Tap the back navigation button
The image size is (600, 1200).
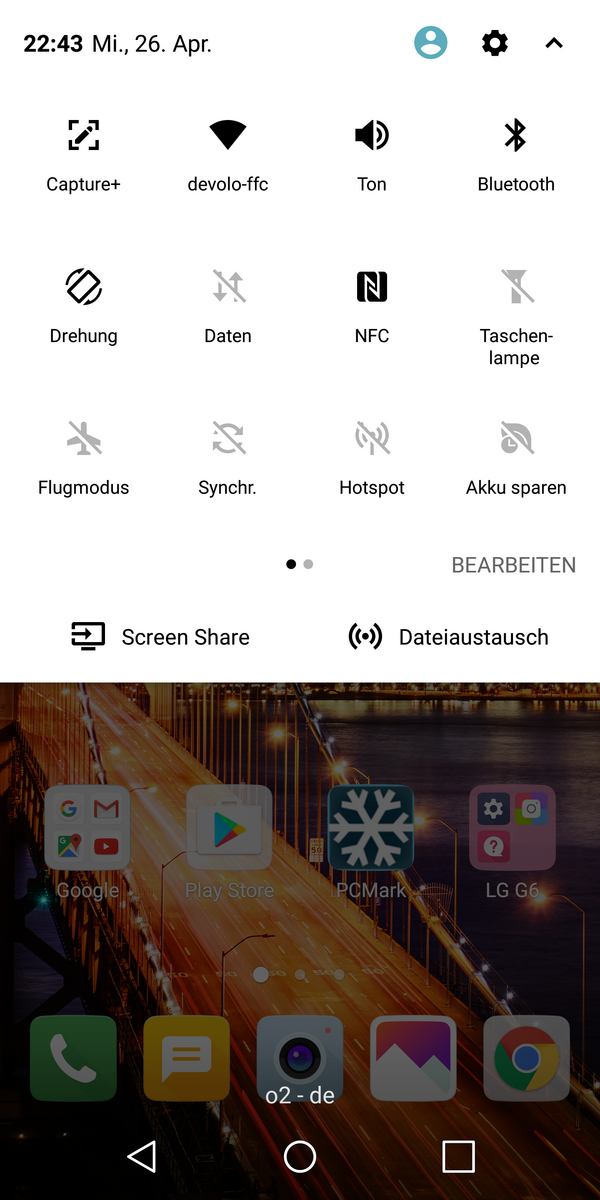pyautogui.click(x=142, y=1156)
